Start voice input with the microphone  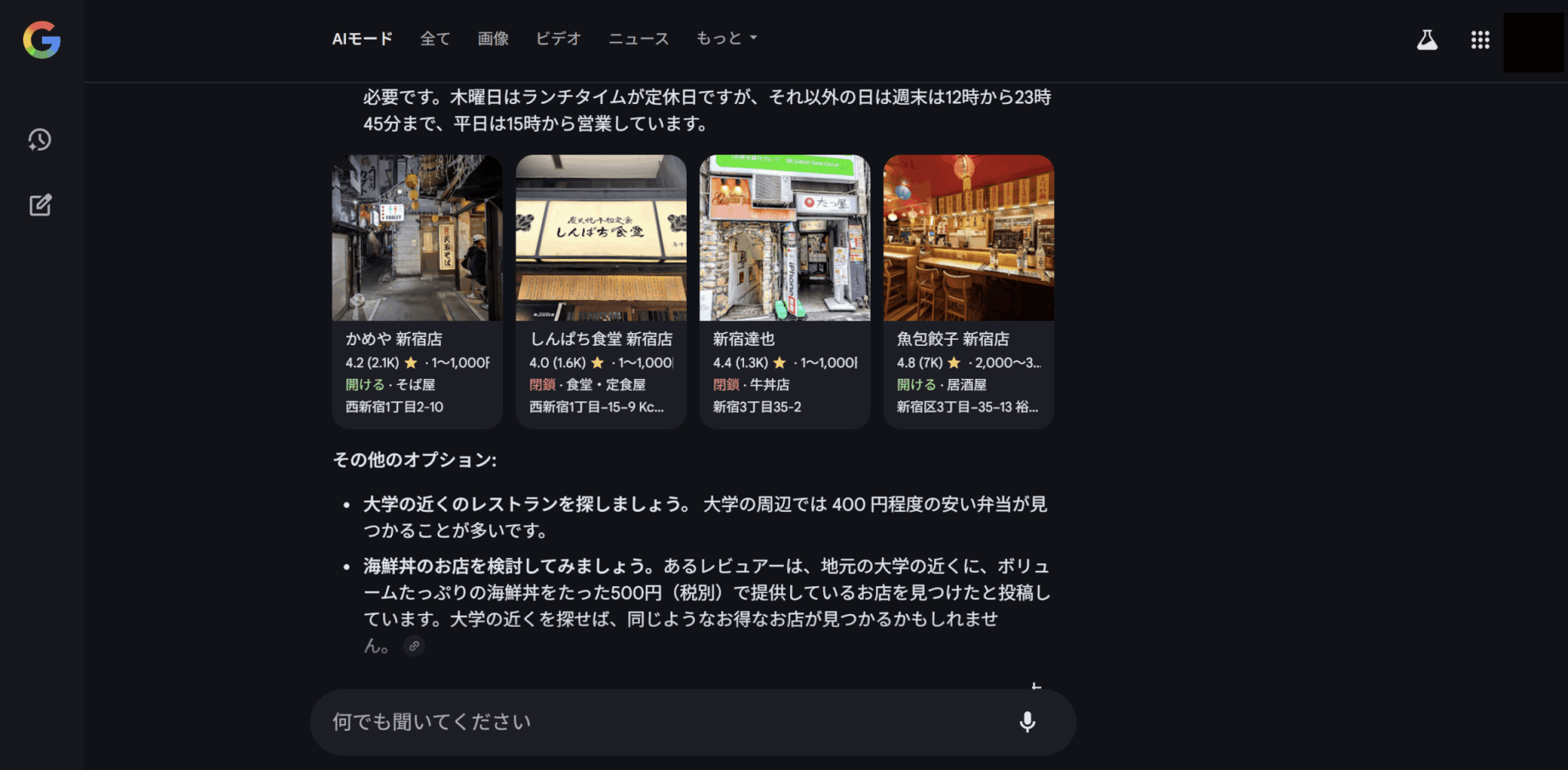[x=1027, y=722]
